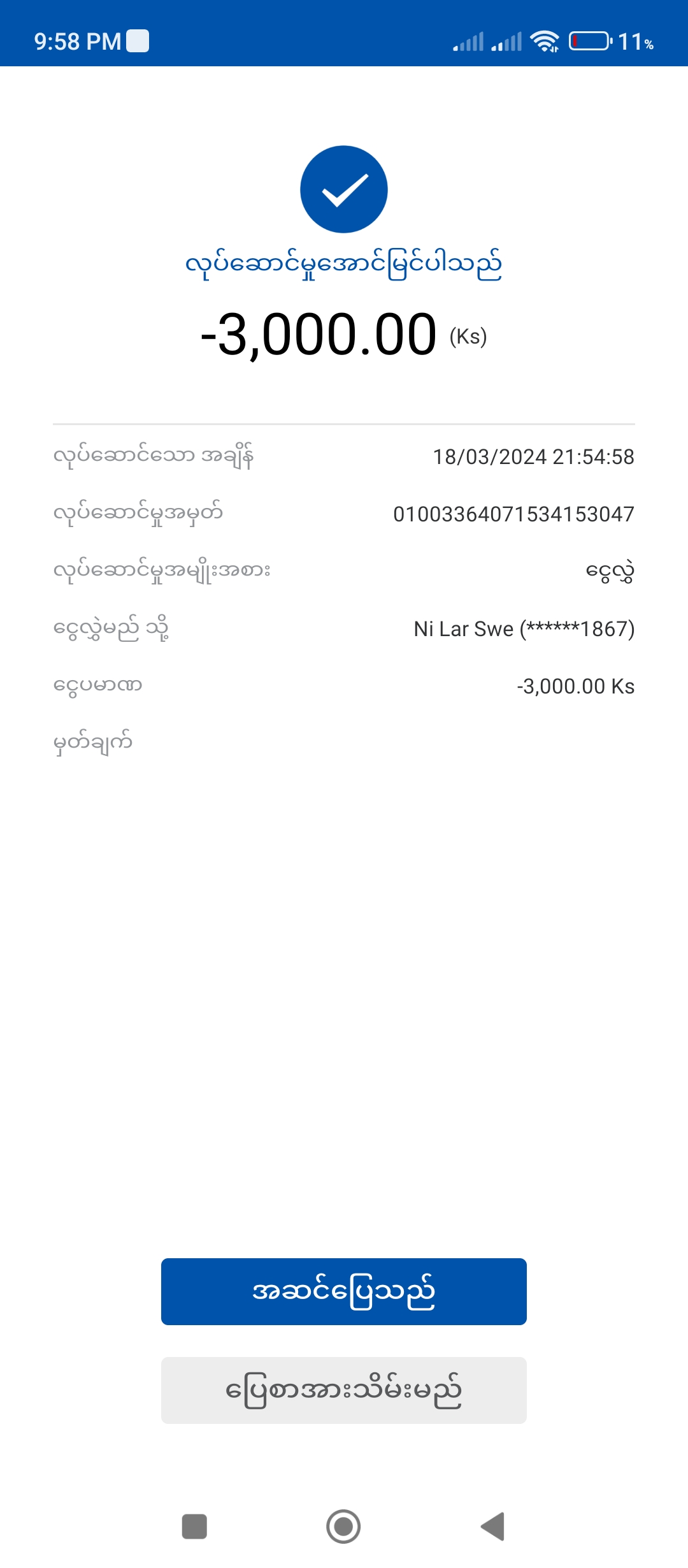This screenshot has height=1568, width=688.
Task: Save receipt with ပြေစာအားသိမ်းမည် button
Action: [x=343, y=1390]
